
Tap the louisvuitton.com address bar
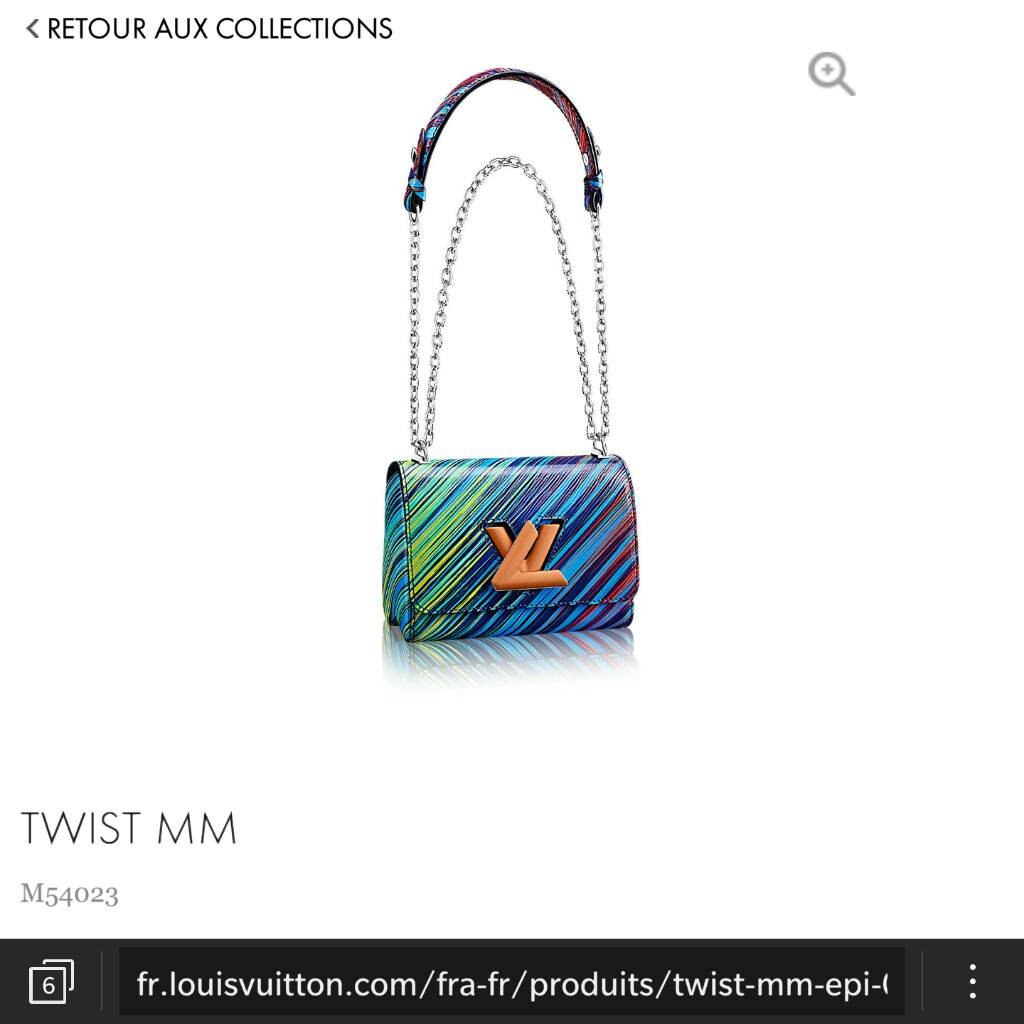point(511,983)
